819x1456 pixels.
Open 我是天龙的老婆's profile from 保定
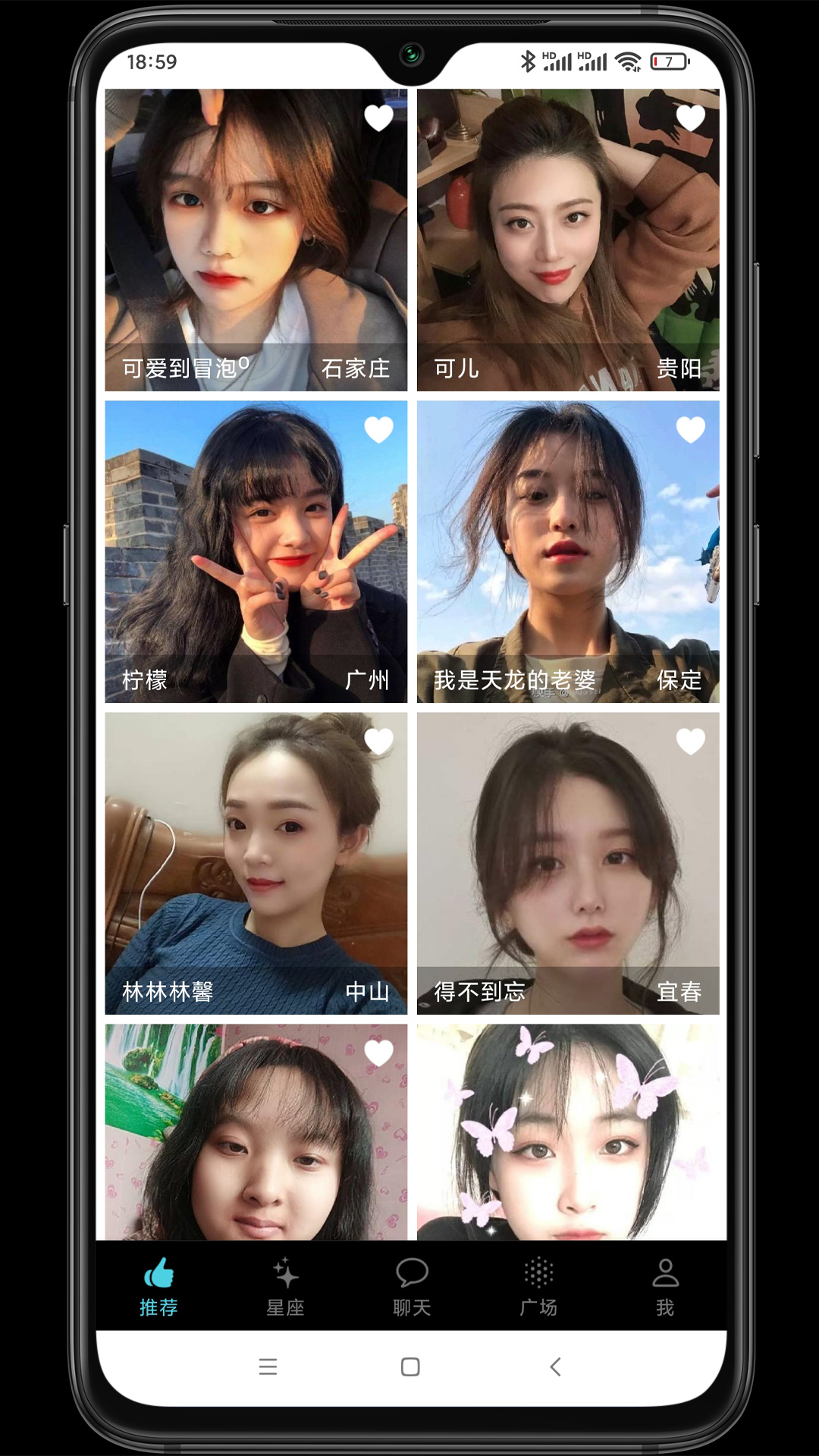tap(567, 551)
